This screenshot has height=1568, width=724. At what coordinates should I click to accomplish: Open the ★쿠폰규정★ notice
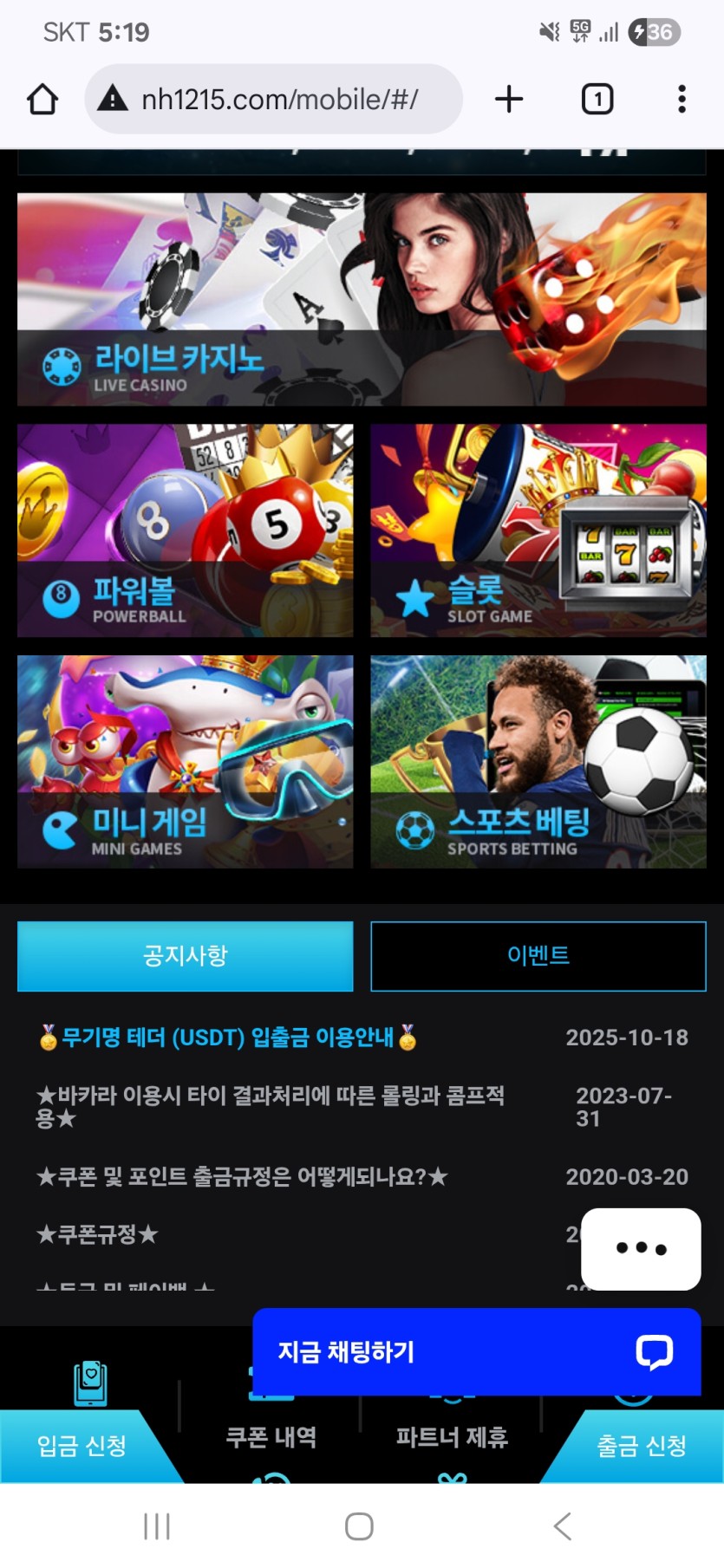coord(97,1233)
